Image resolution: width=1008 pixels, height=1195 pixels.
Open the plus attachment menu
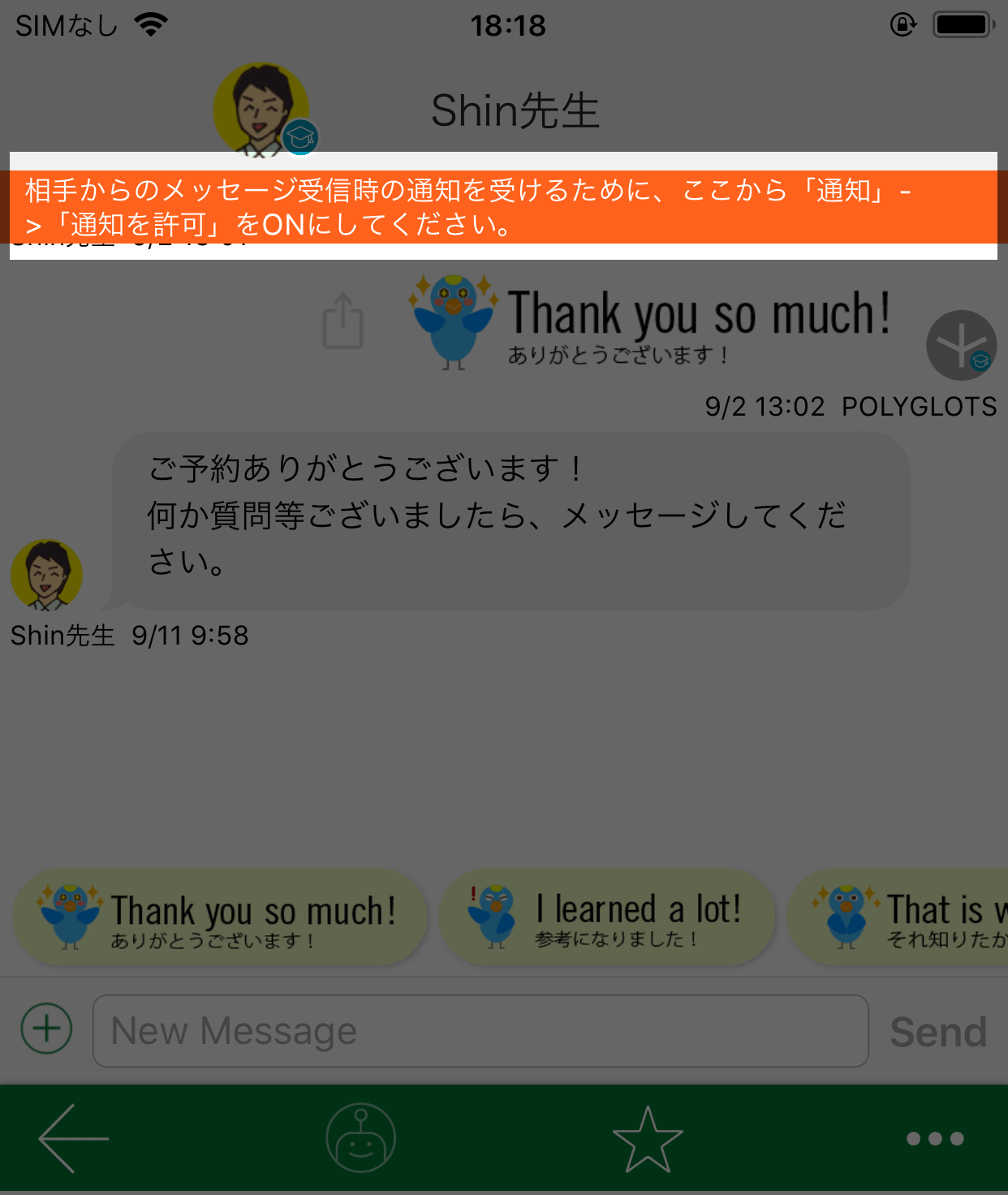[46, 1029]
